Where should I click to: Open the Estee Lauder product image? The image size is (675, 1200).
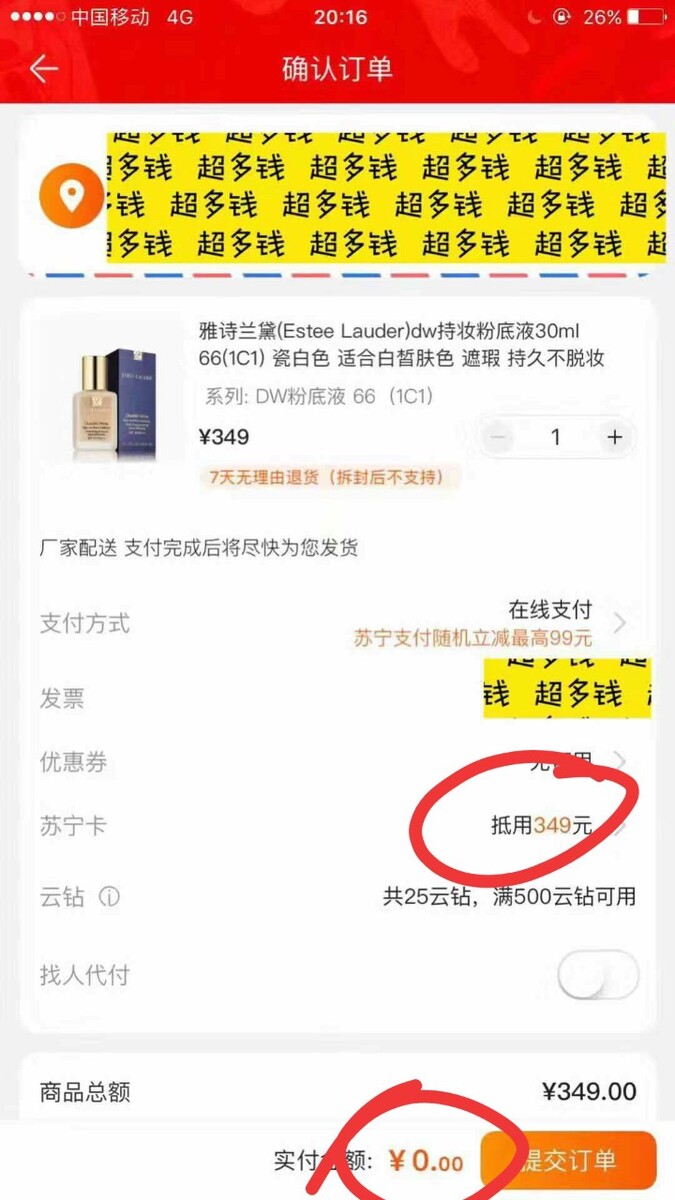pyautogui.click(x=110, y=402)
